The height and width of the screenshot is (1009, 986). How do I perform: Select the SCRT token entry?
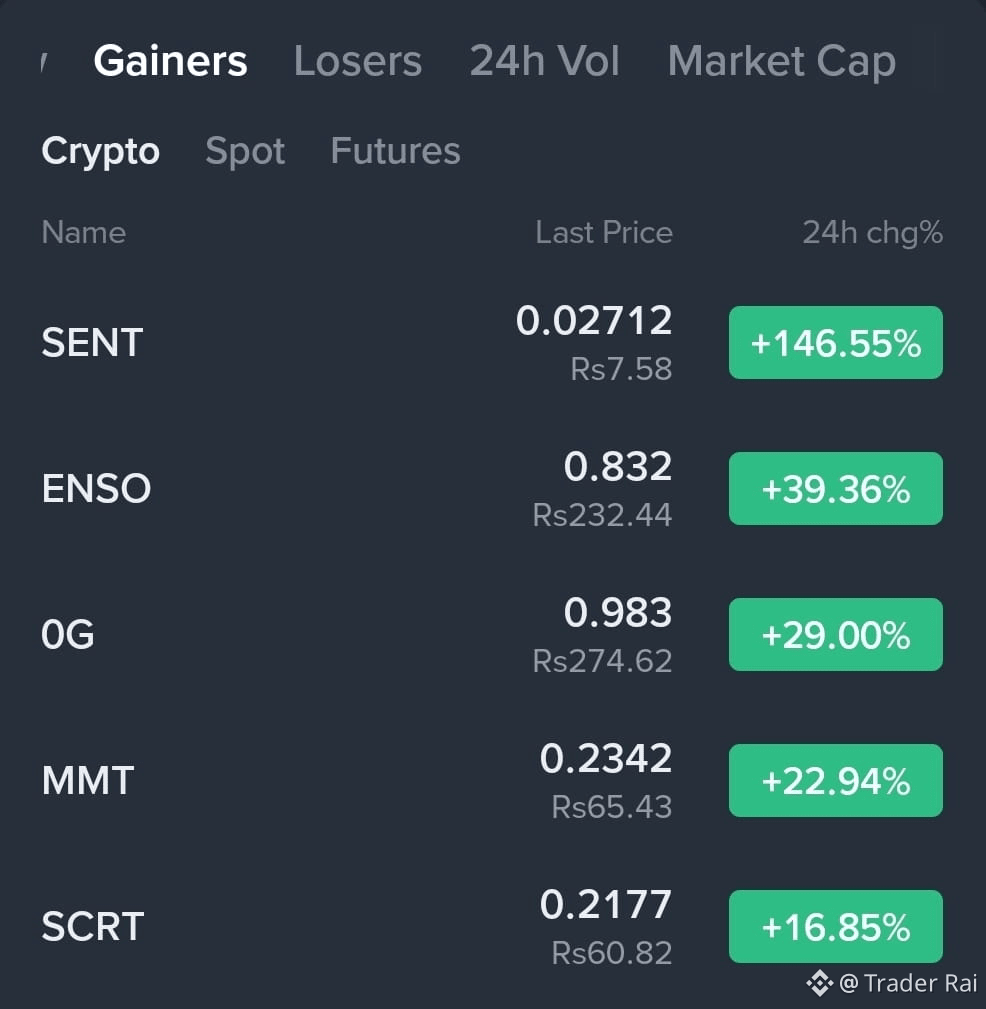[x=92, y=926]
